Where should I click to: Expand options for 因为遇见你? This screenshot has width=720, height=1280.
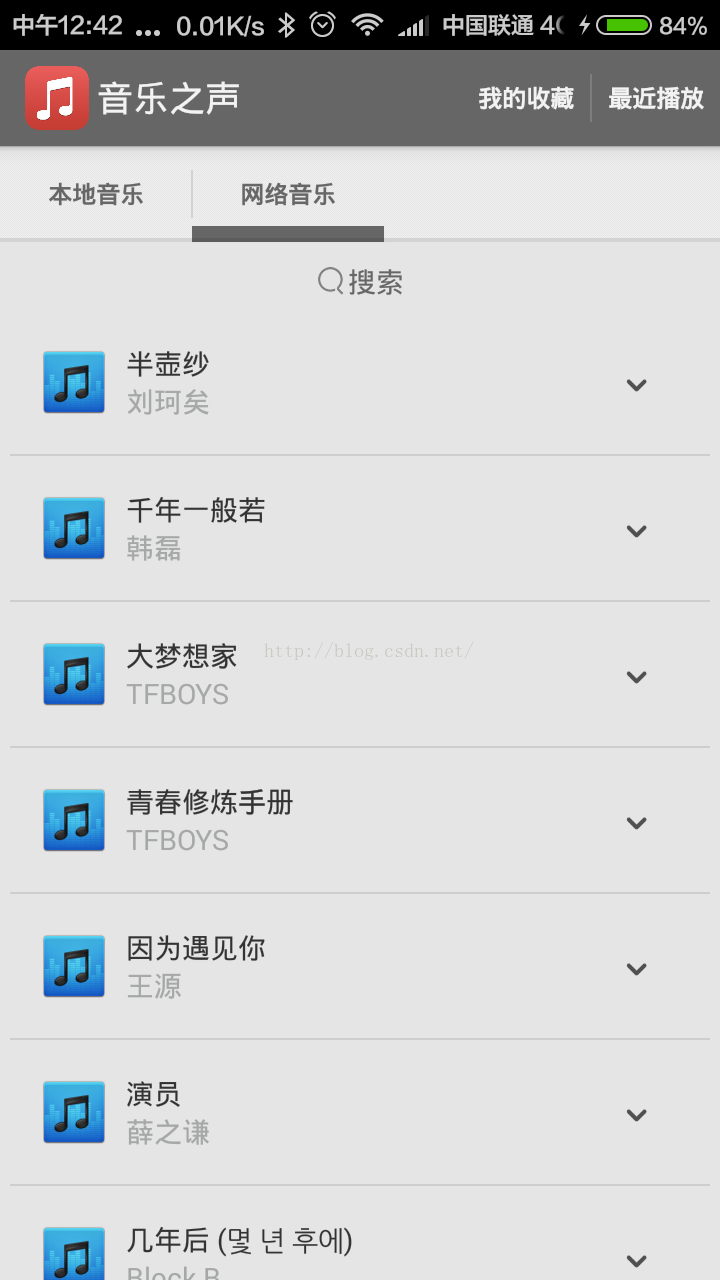click(636, 969)
